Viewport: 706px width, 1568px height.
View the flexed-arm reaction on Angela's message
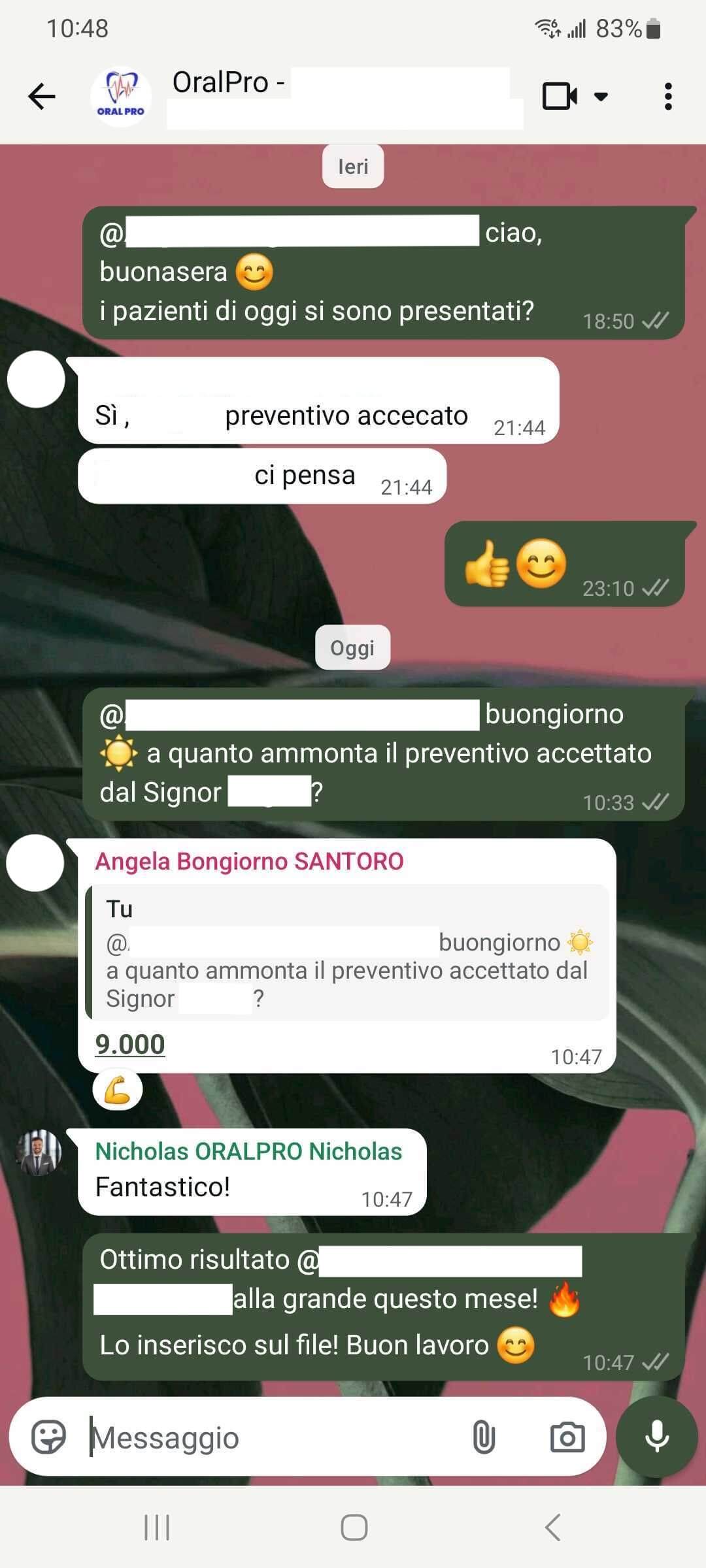pos(118,1090)
